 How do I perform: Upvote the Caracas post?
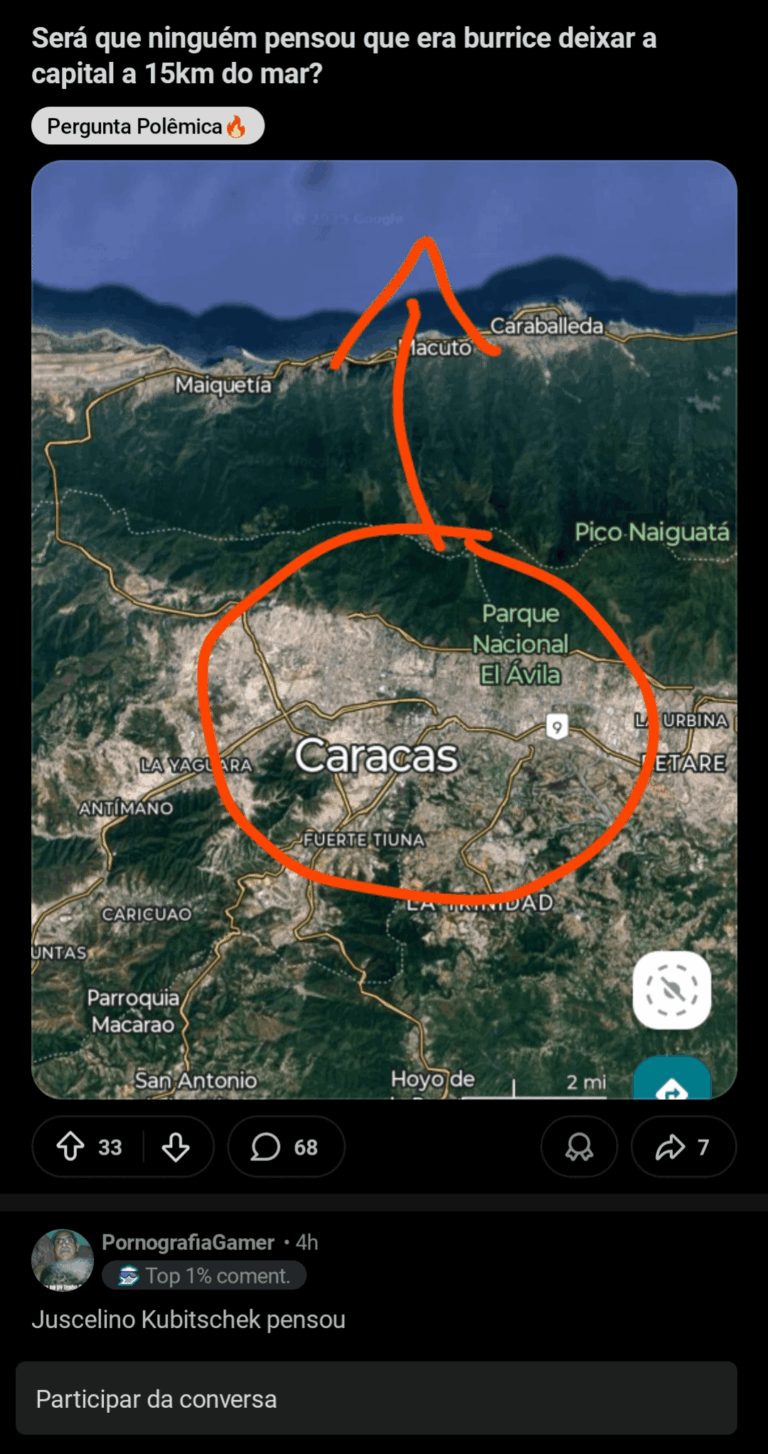click(x=71, y=1146)
